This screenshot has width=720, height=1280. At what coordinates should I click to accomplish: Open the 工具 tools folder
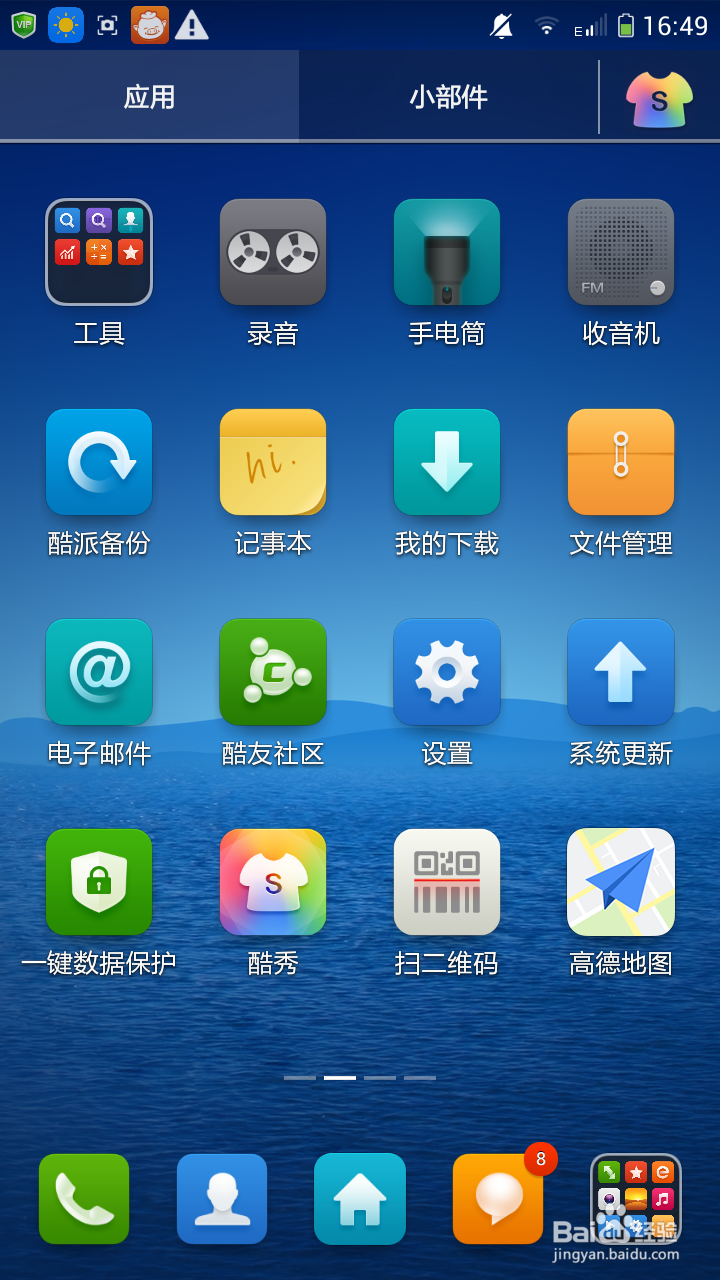[x=99, y=252]
